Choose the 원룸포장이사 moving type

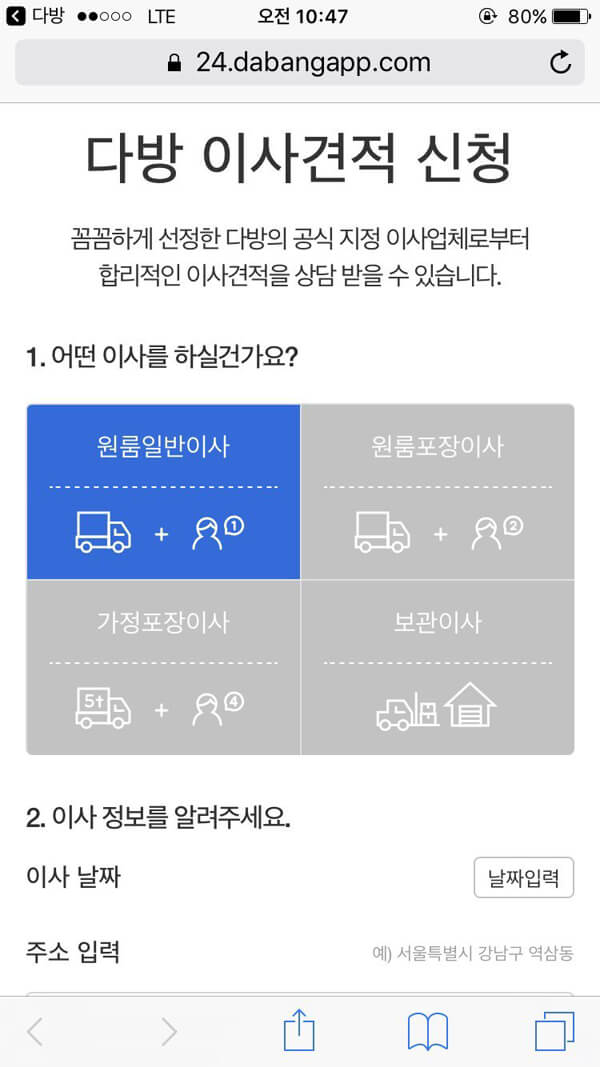click(x=437, y=492)
